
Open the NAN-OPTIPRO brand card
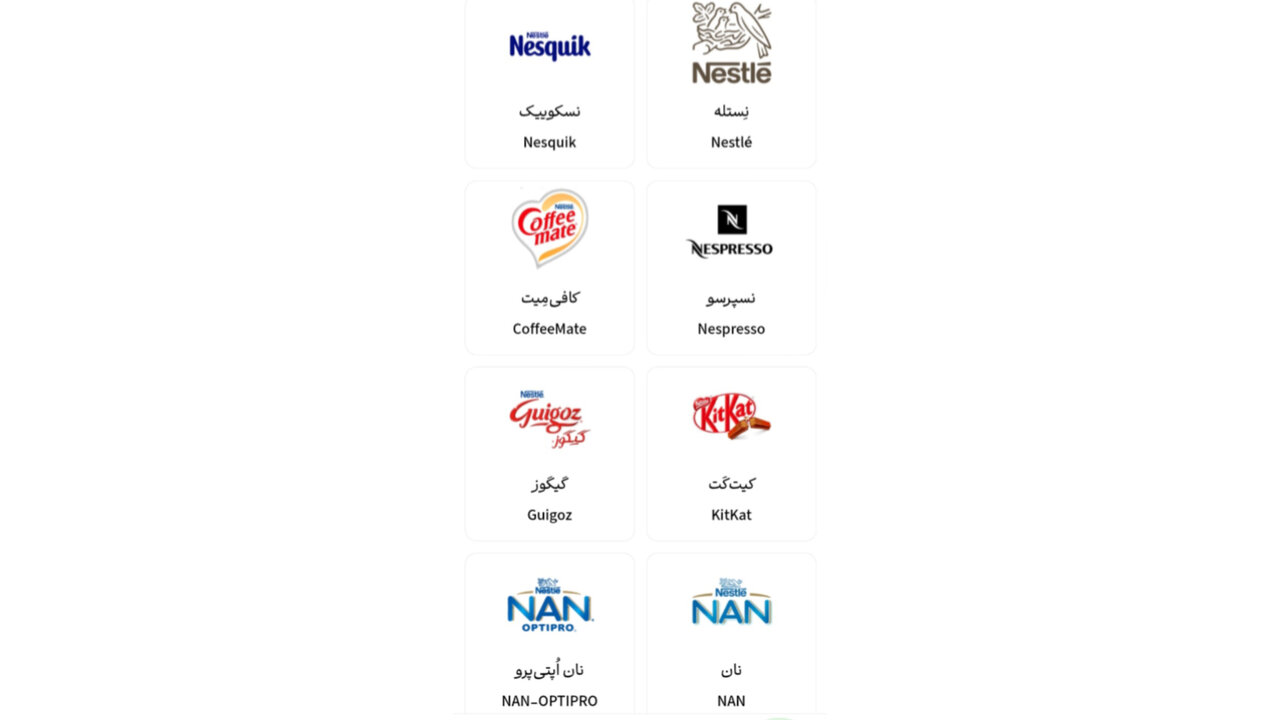pyautogui.click(x=549, y=635)
